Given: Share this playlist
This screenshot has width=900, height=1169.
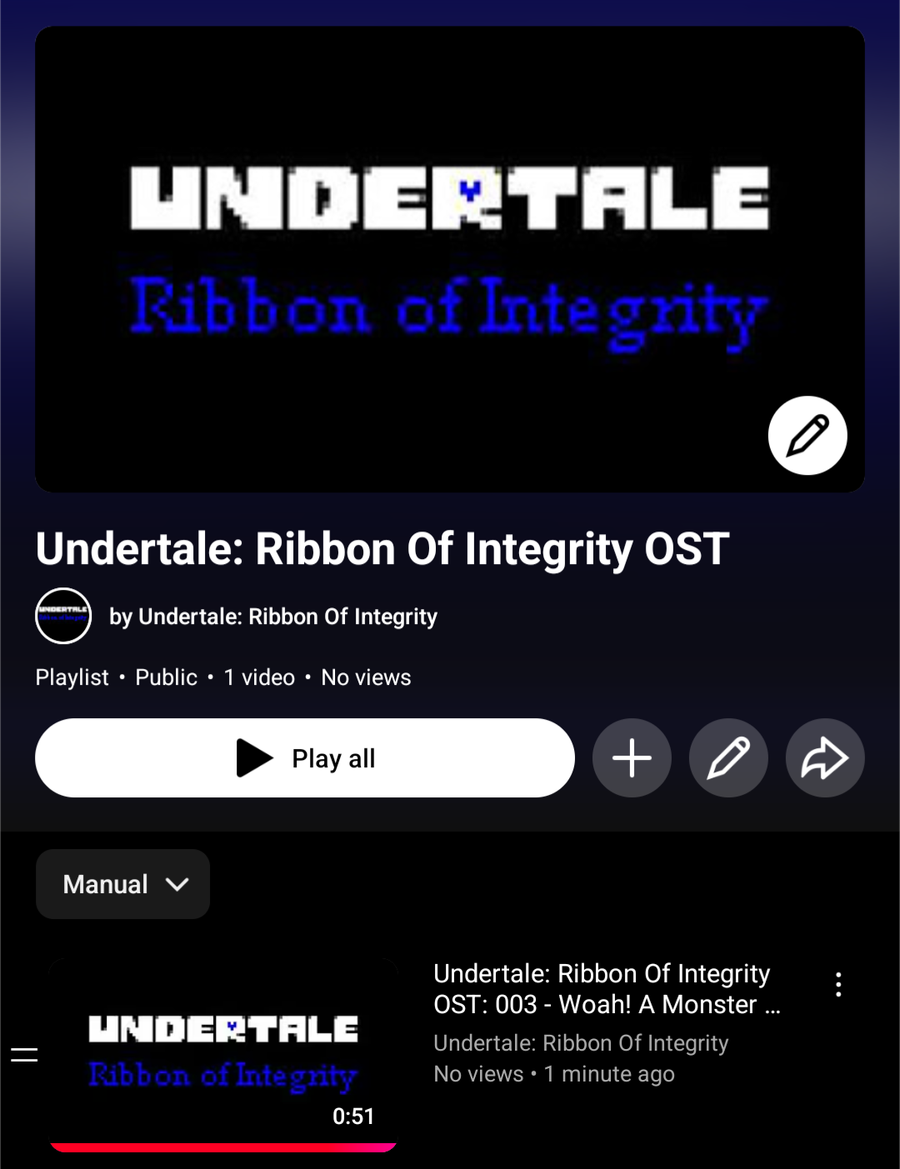Looking at the screenshot, I should coord(825,758).
